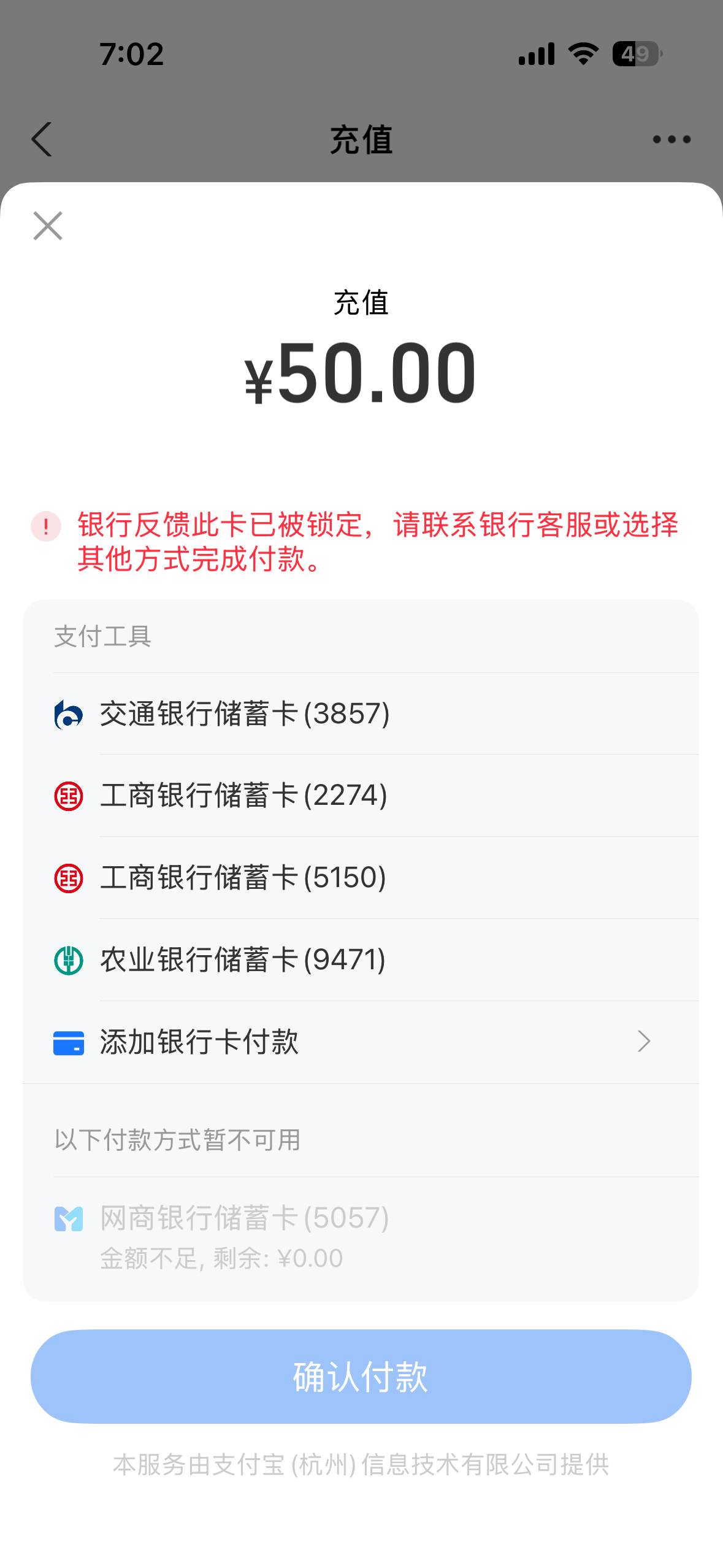The image size is (723, 1568).
Task: Open 添加银行卡付款
Action: coord(361,1042)
